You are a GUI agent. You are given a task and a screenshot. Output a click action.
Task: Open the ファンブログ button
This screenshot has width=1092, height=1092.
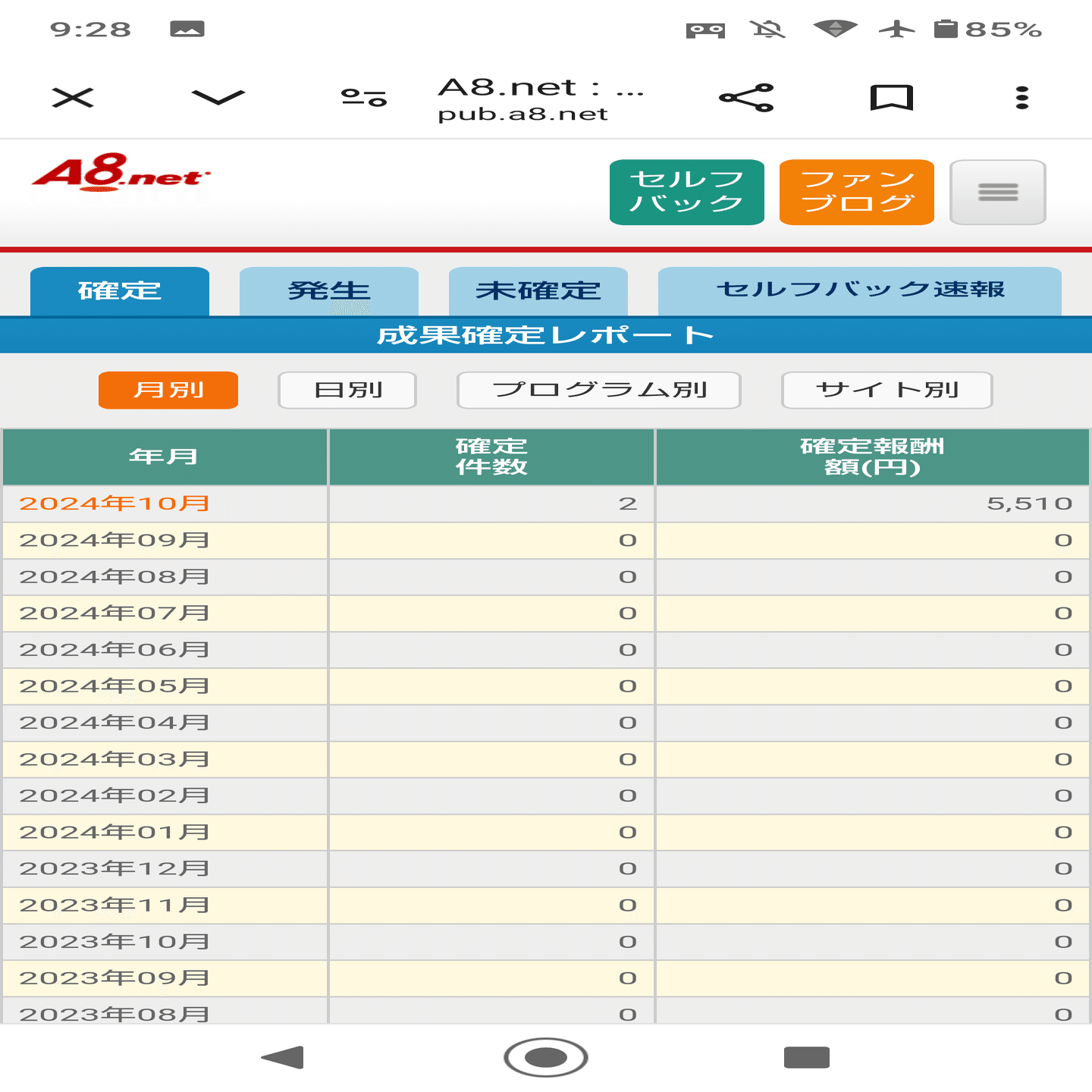click(x=856, y=192)
